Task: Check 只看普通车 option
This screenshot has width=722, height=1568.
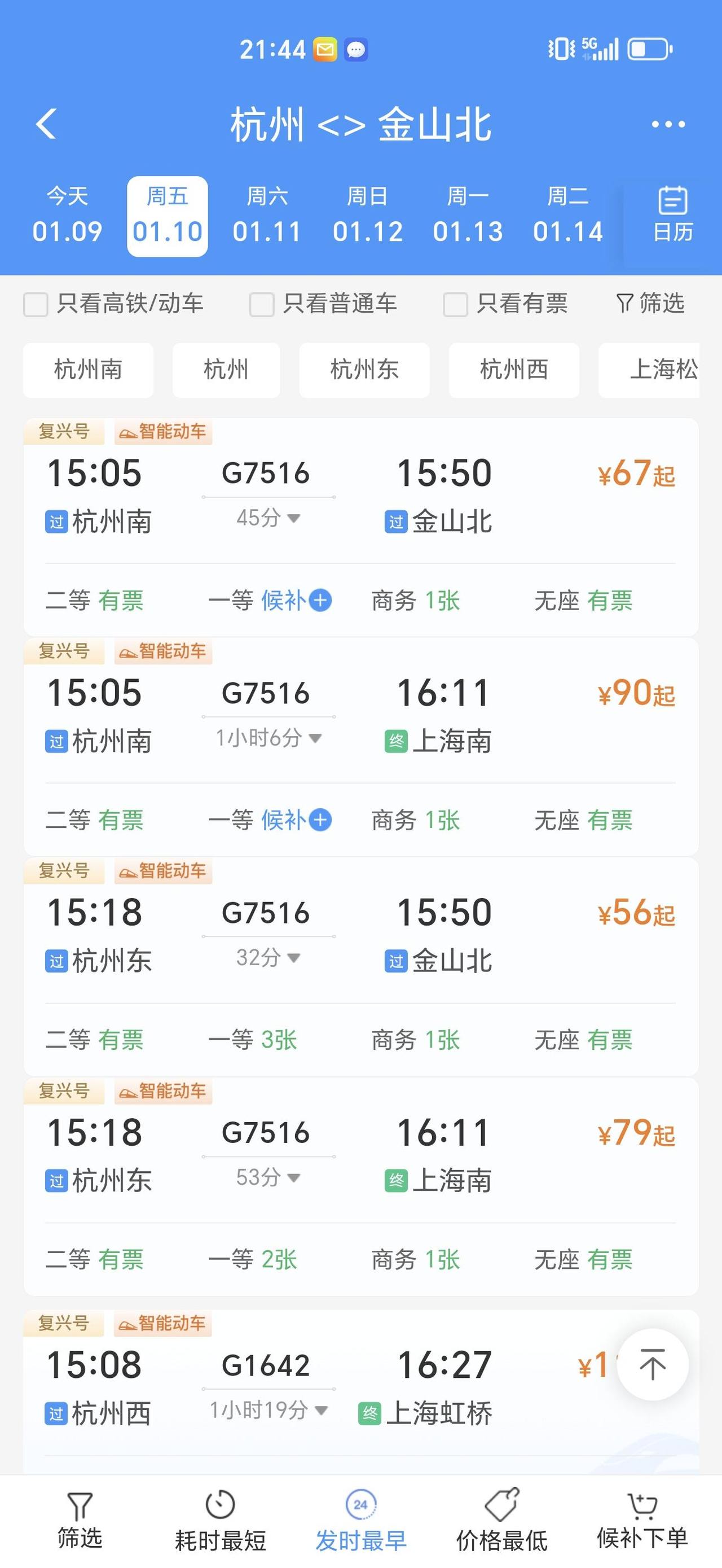Action: point(323,303)
